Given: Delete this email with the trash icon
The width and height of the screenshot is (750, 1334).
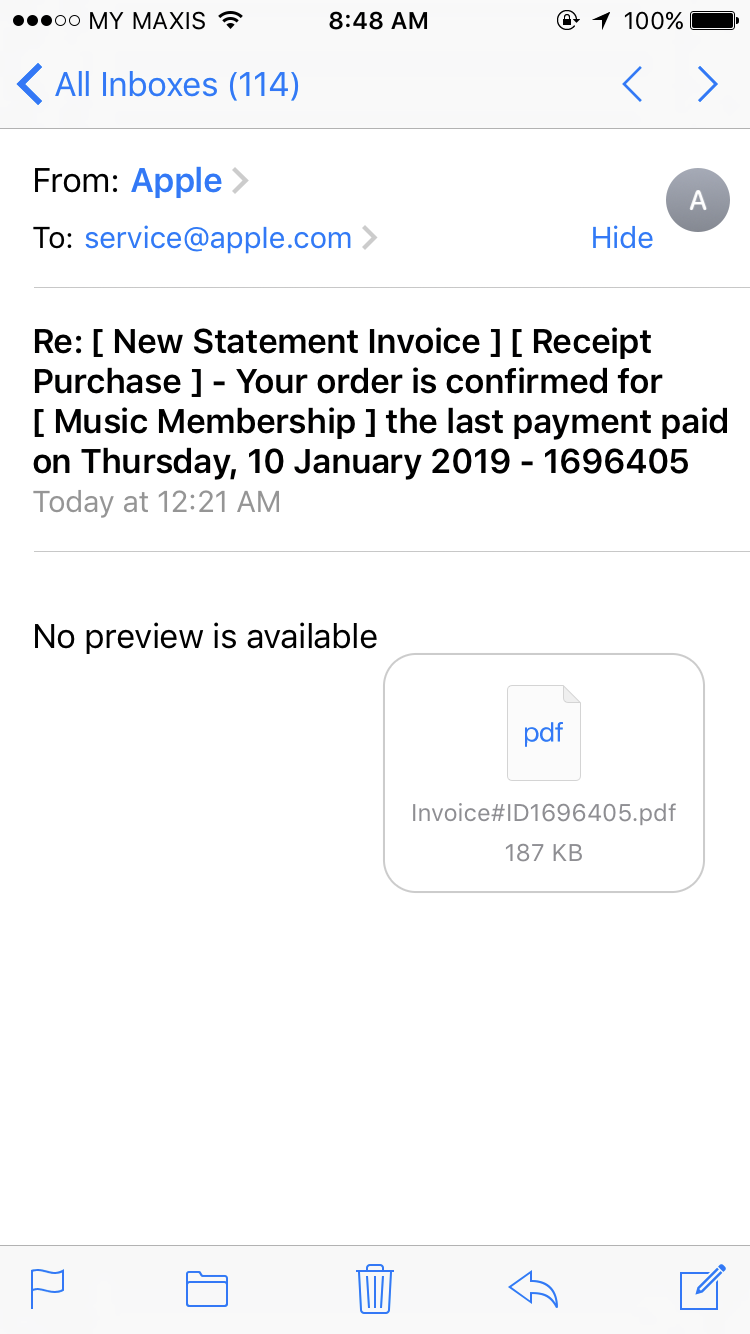Looking at the screenshot, I should click(x=375, y=1288).
